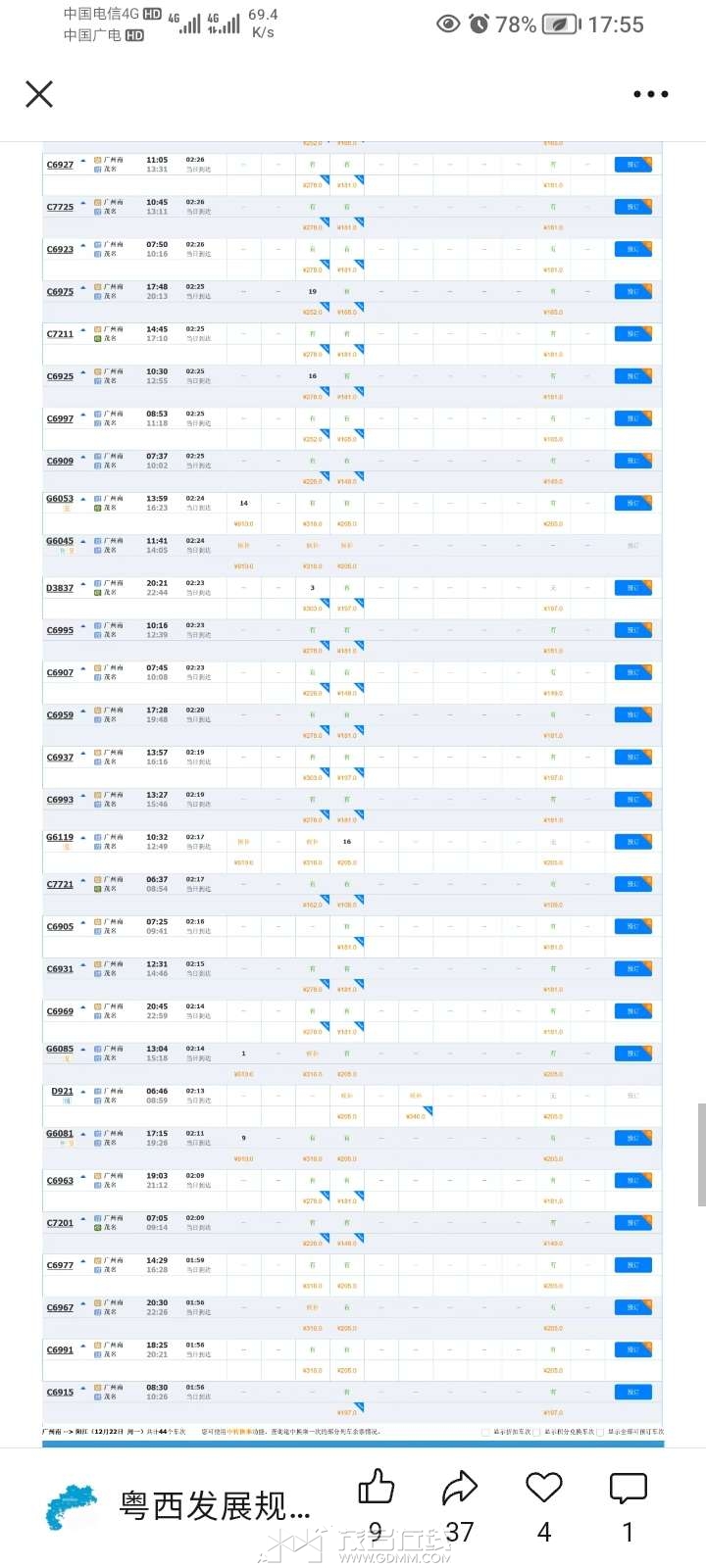
Task: Open the three-dot overflow menu
Action: click(650, 94)
